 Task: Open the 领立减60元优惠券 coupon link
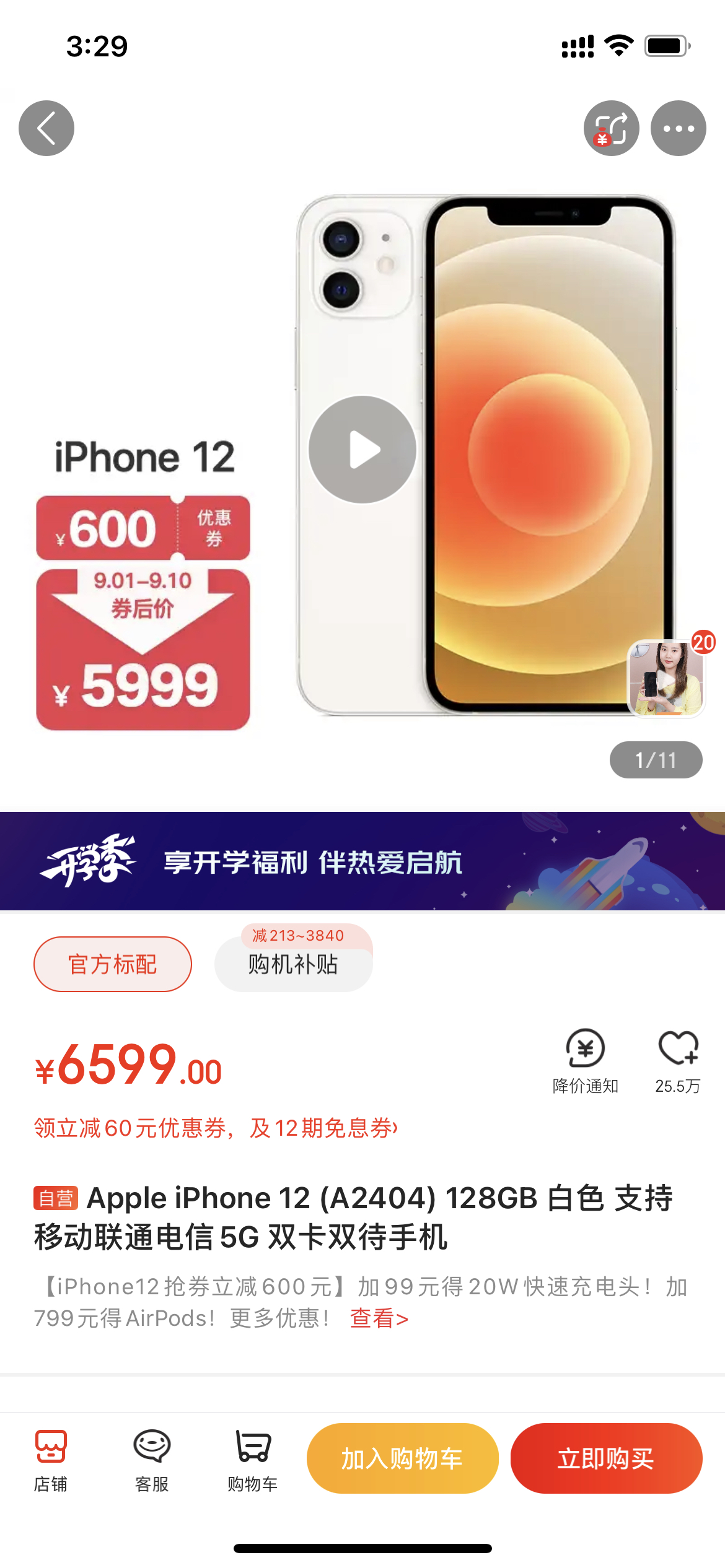coord(216,1128)
